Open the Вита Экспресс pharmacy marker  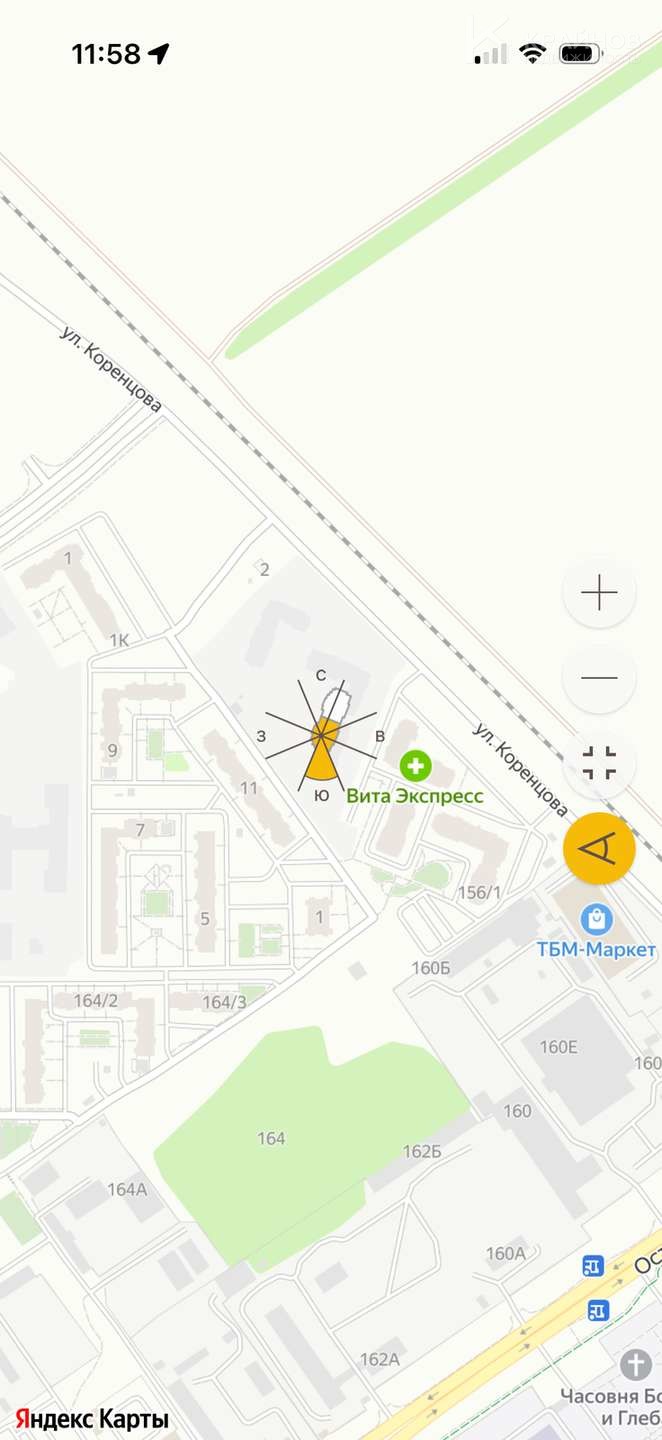point(415,767)
